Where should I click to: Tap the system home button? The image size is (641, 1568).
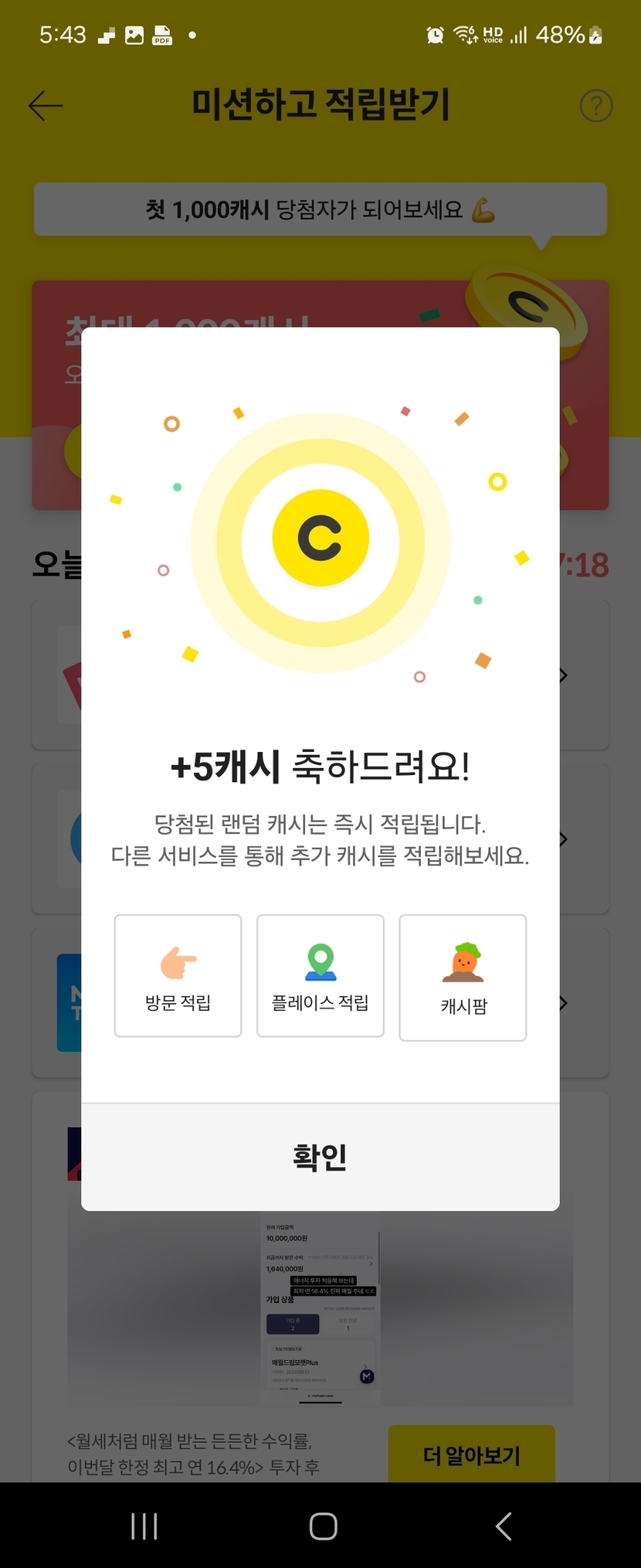click(323, 1526)
